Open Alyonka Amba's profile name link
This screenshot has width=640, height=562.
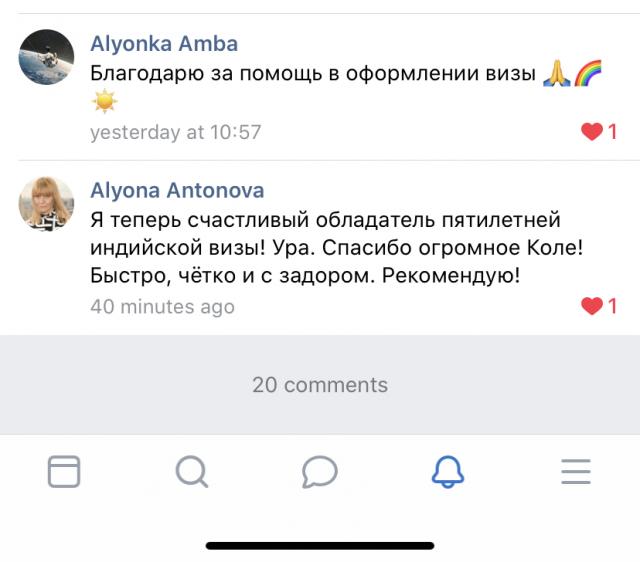point(164,44)
